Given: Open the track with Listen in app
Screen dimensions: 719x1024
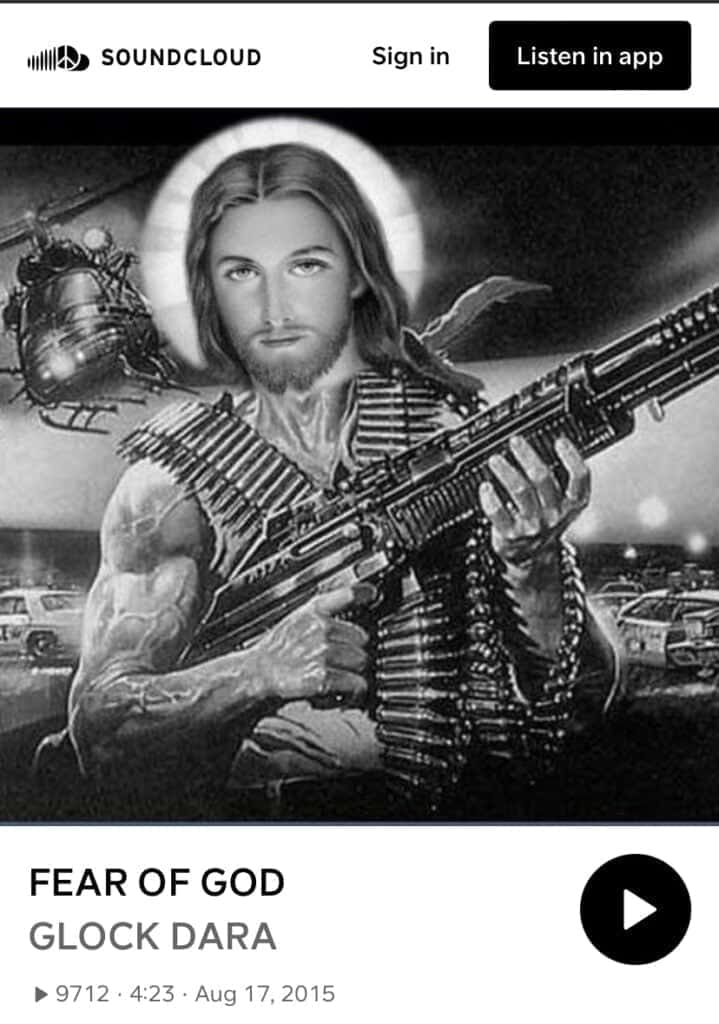Looking at the screenshot, I should [589, 56].
